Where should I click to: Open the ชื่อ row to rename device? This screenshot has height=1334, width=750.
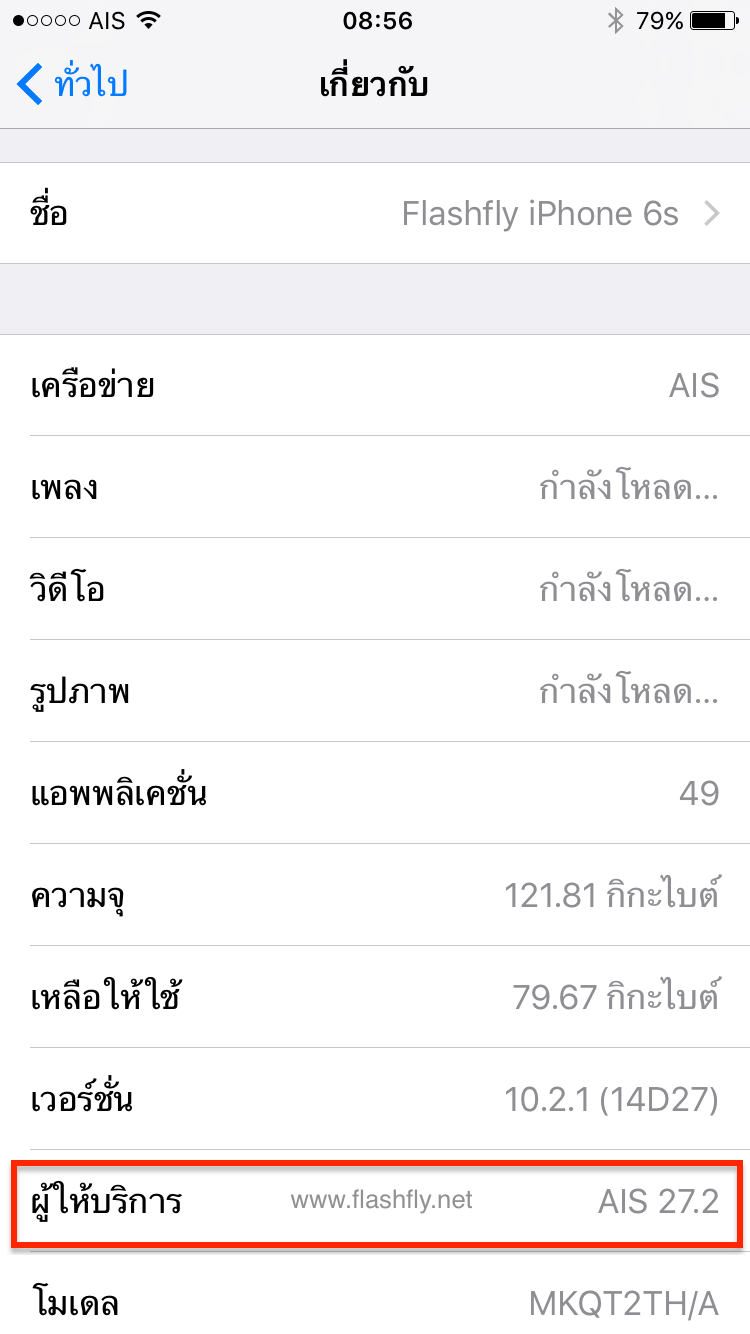(x=375, y=213)
